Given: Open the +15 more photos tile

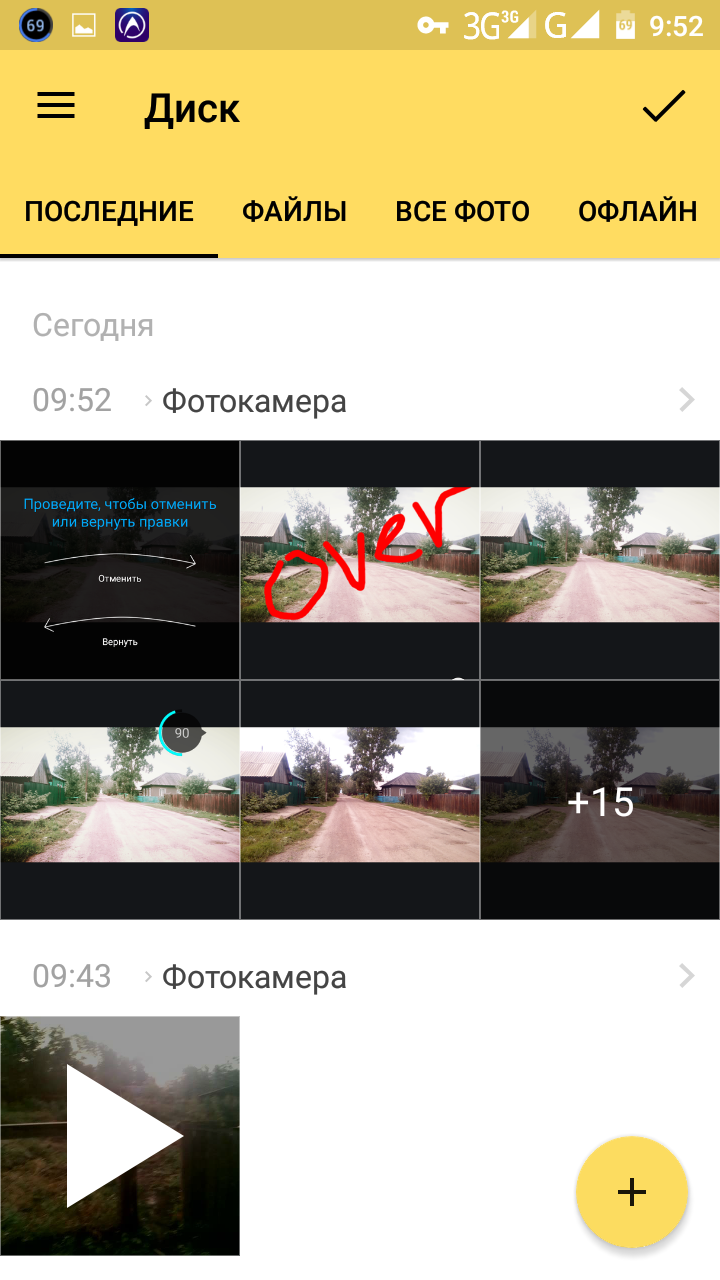Looking at the screenshot, I should click(600, 800).
